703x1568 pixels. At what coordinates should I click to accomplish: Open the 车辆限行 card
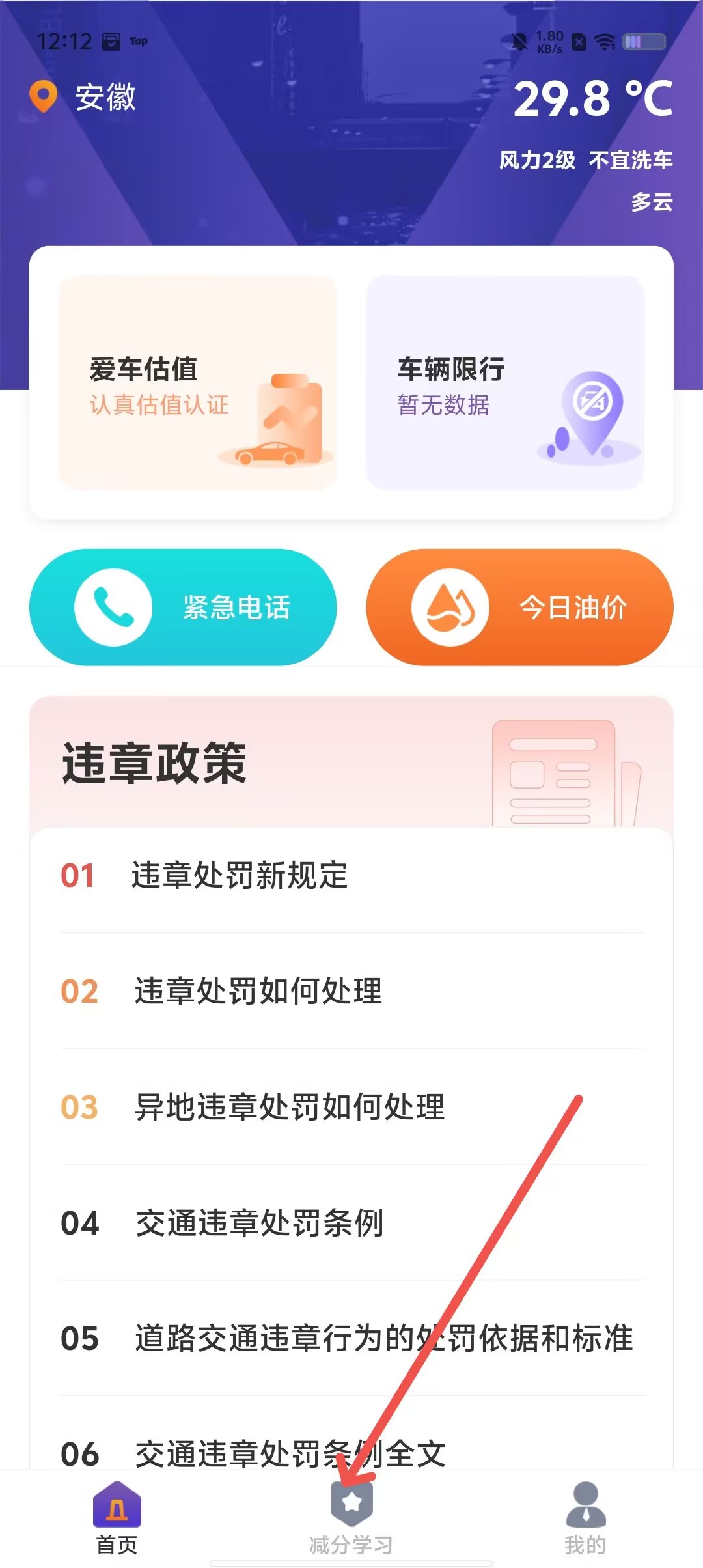tap(505, 383)
